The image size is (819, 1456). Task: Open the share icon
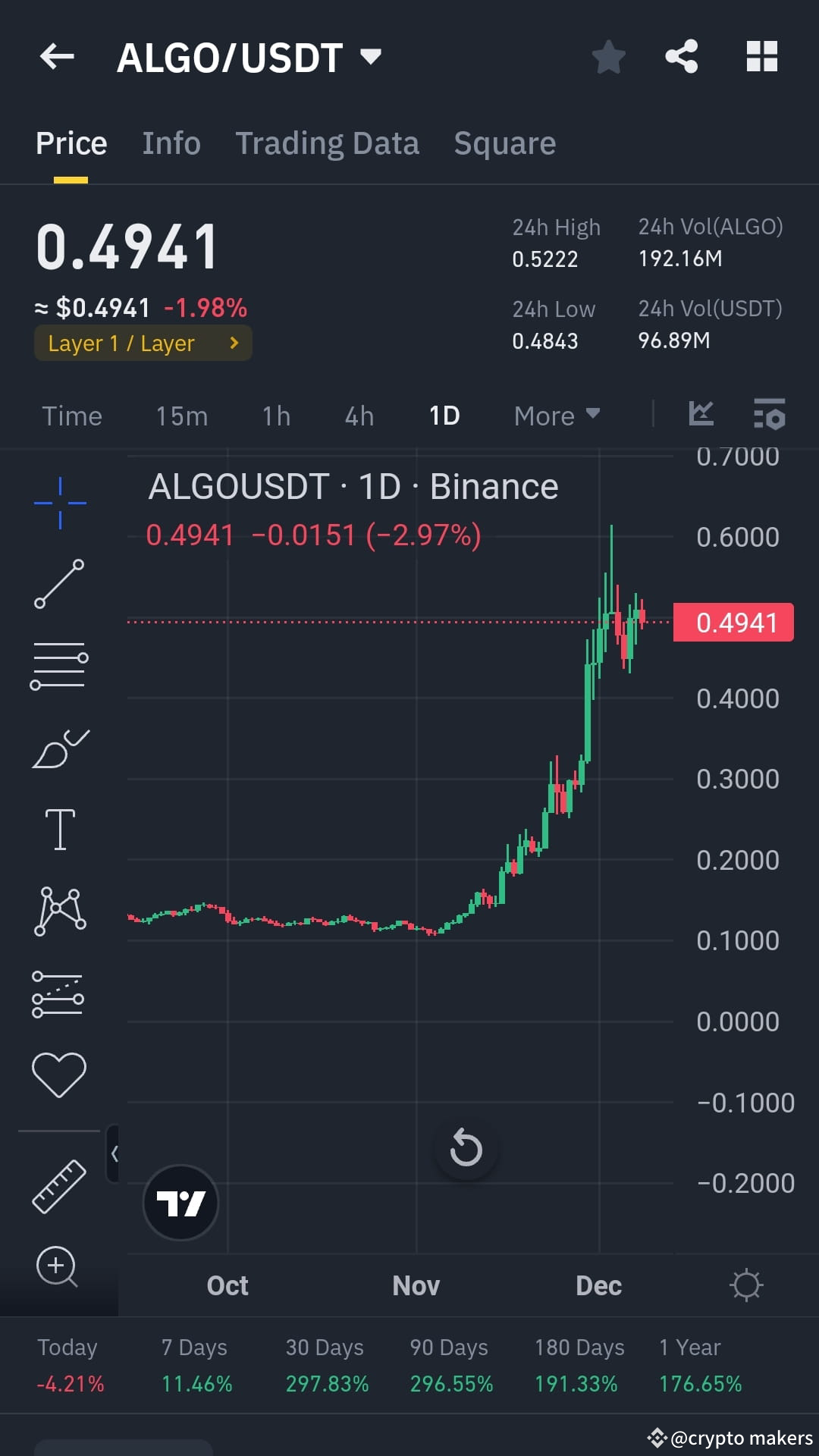[x=681, y=55]
